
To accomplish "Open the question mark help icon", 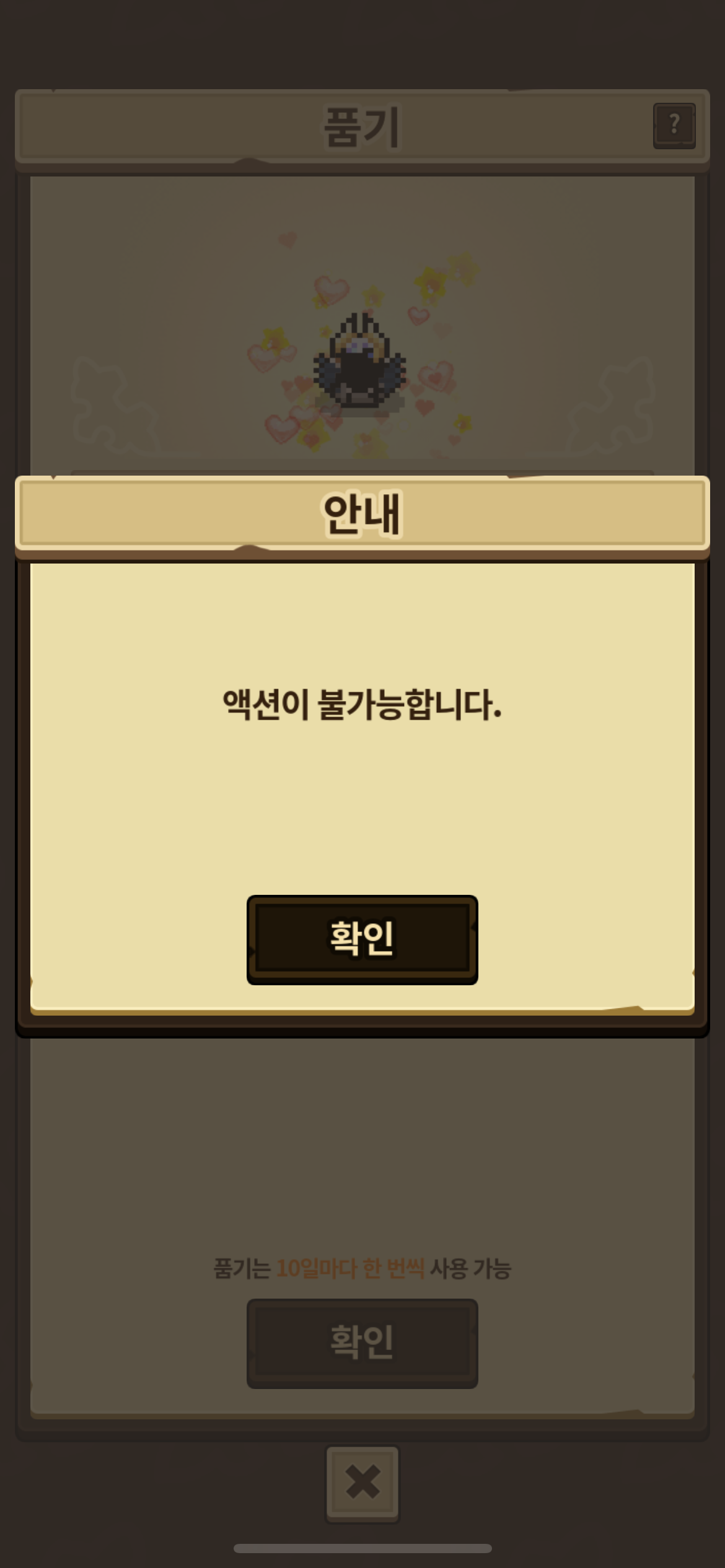I will pyautogui.click(x=674, y=126).
